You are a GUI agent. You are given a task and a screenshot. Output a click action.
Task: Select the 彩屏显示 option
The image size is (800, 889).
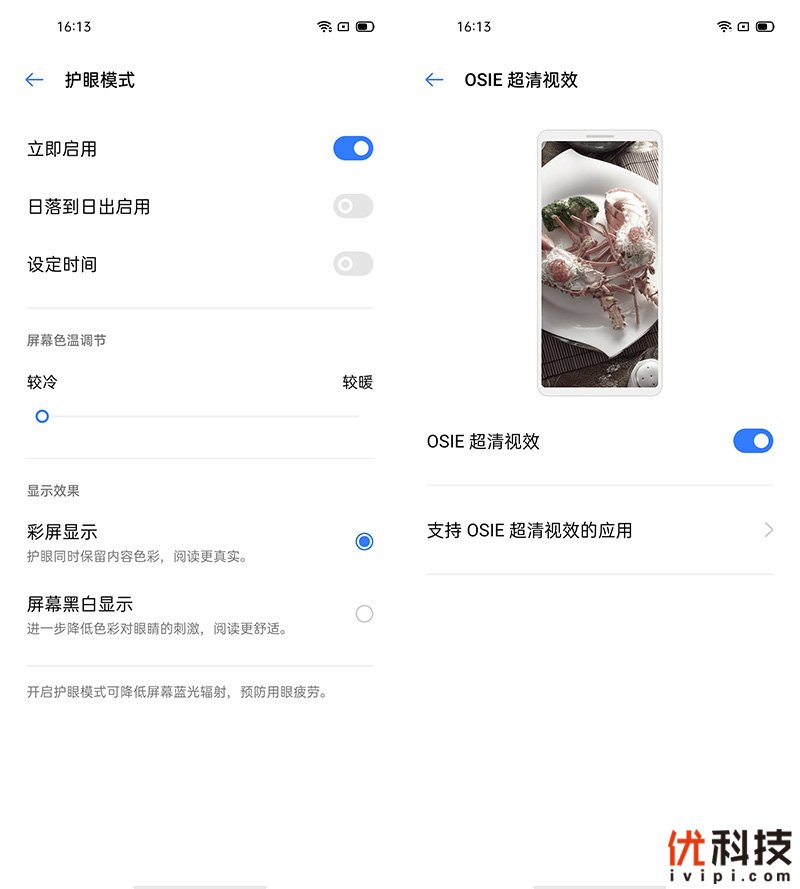[364, 541]
